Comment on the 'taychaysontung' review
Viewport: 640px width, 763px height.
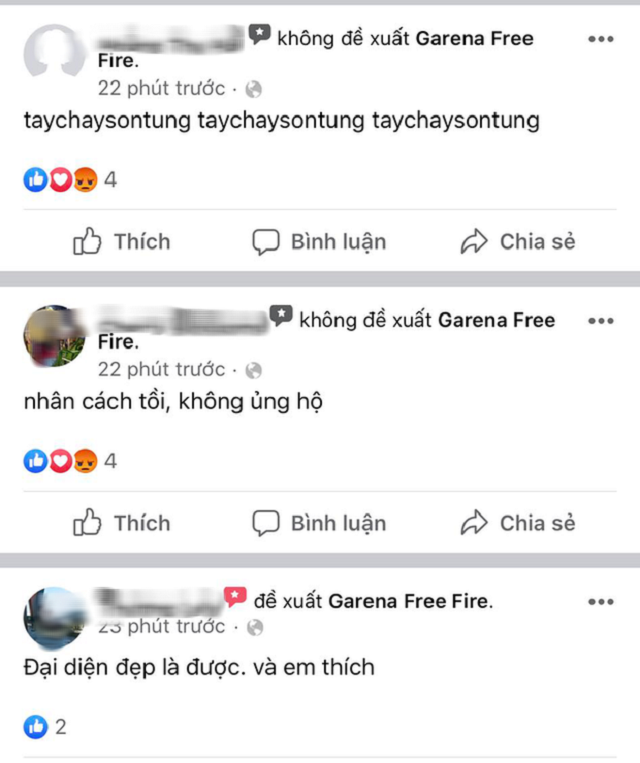click(319, 241)
